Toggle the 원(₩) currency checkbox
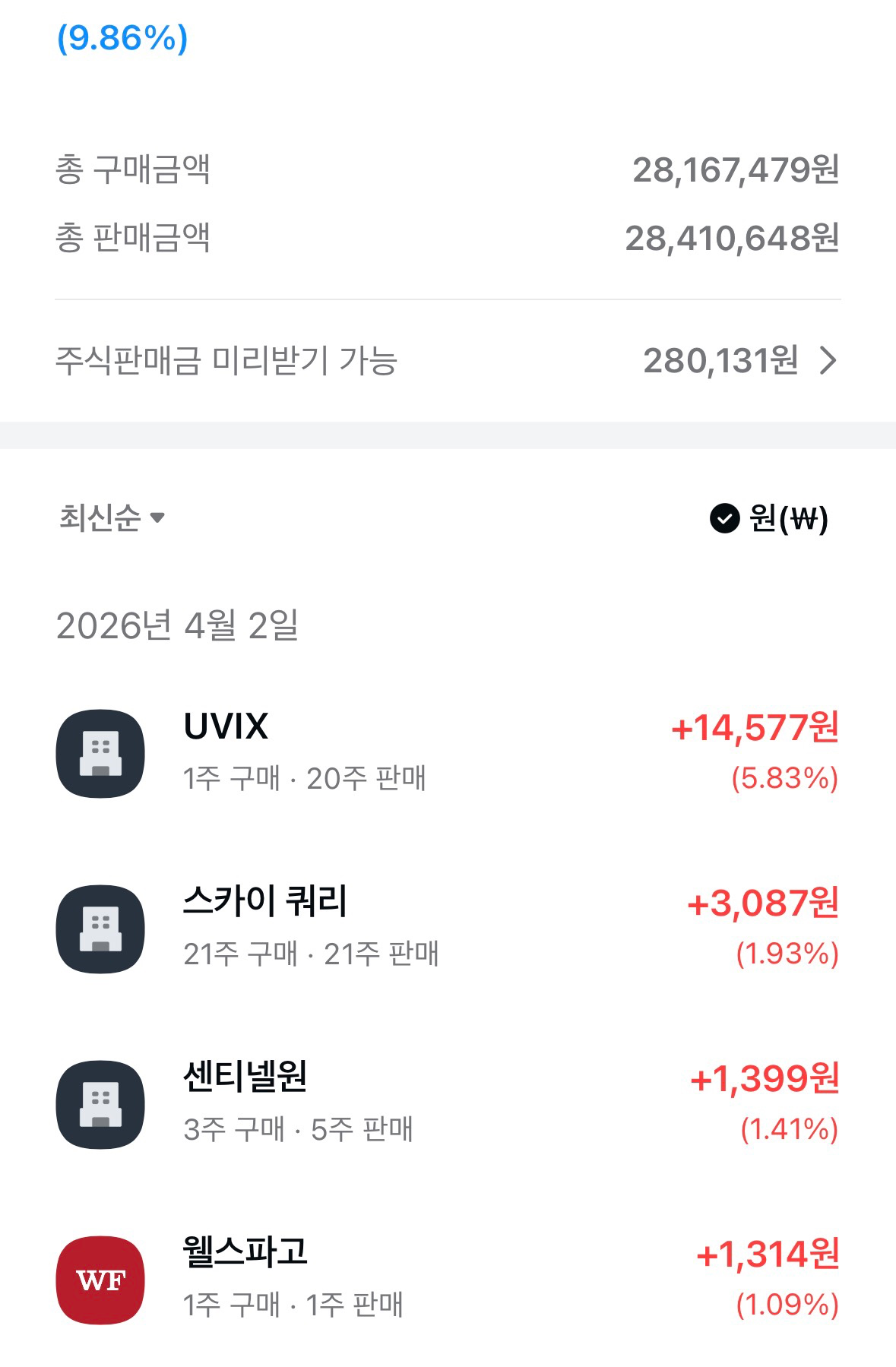896x1367 pixels. (724, 519)
